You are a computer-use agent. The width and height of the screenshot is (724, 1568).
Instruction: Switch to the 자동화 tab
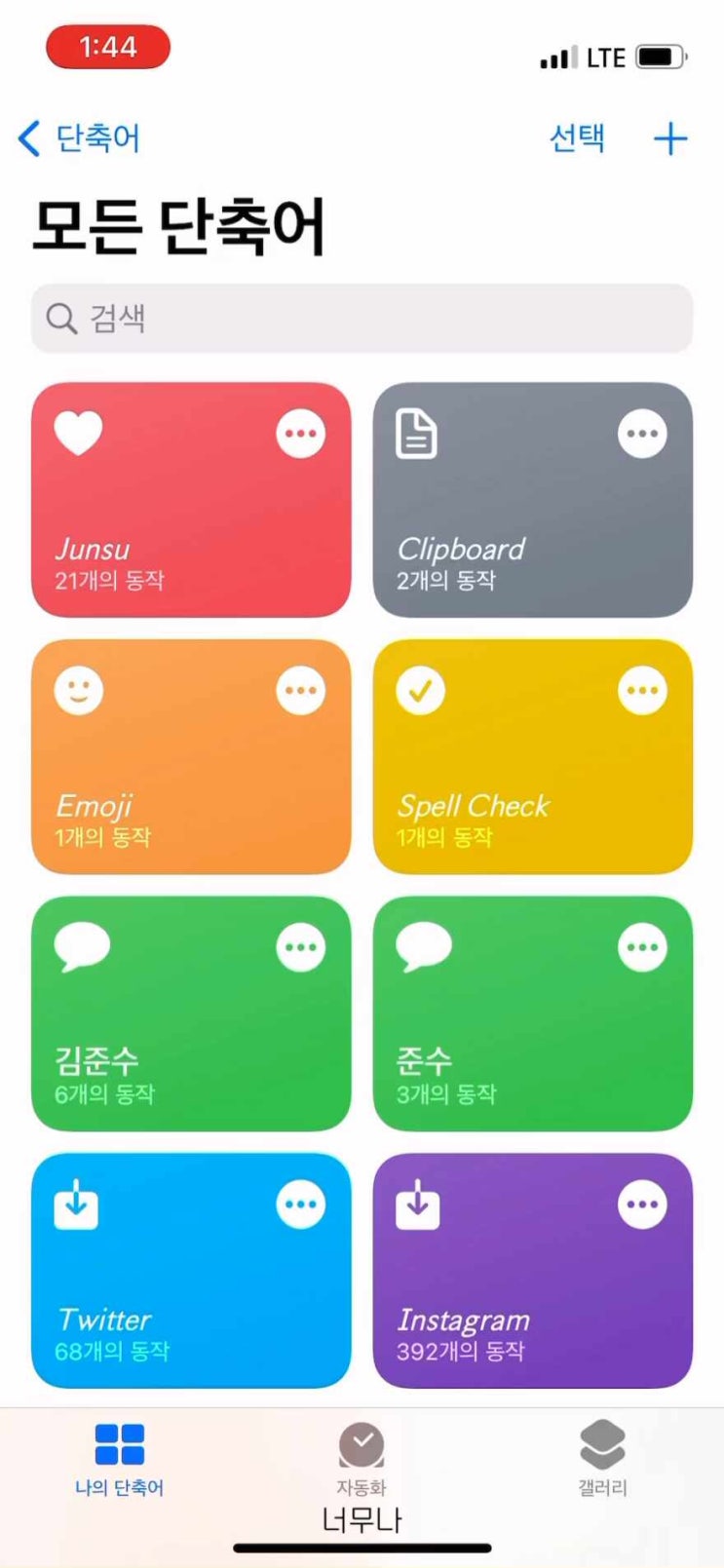click(x=362, y=1458)
